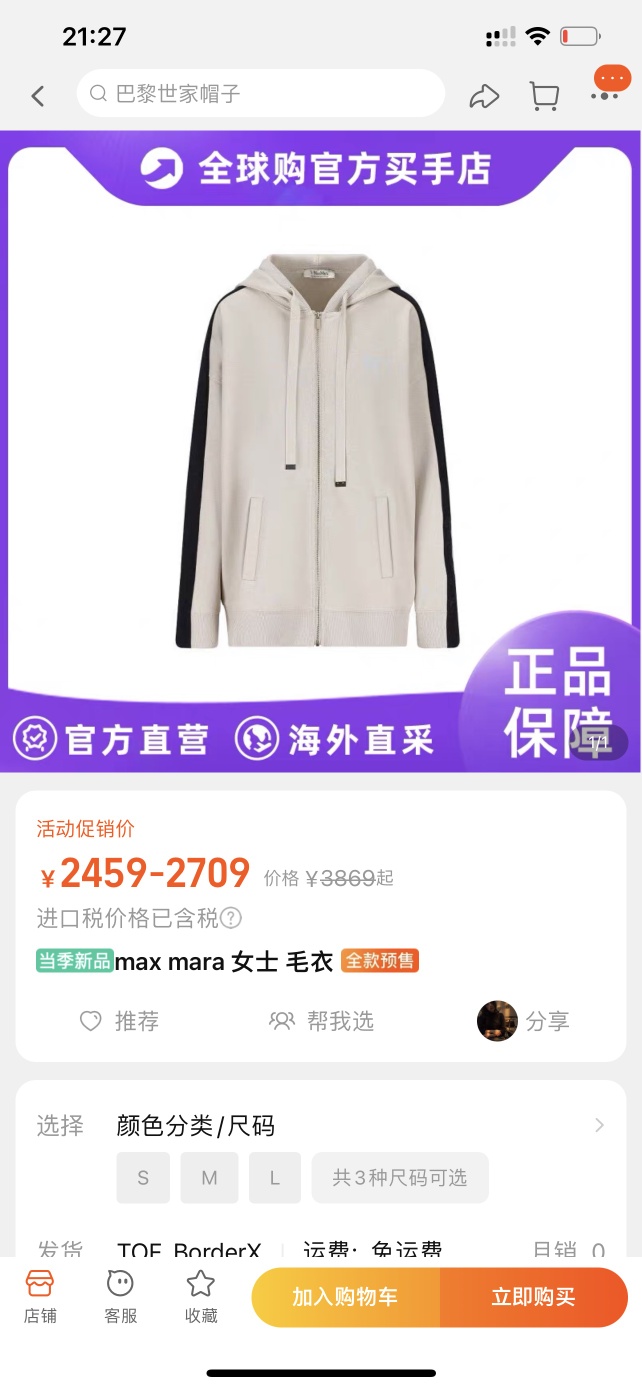Open the import tax info question mark
The height and width of the screenshot is (1389, 642).
point(231,918)
